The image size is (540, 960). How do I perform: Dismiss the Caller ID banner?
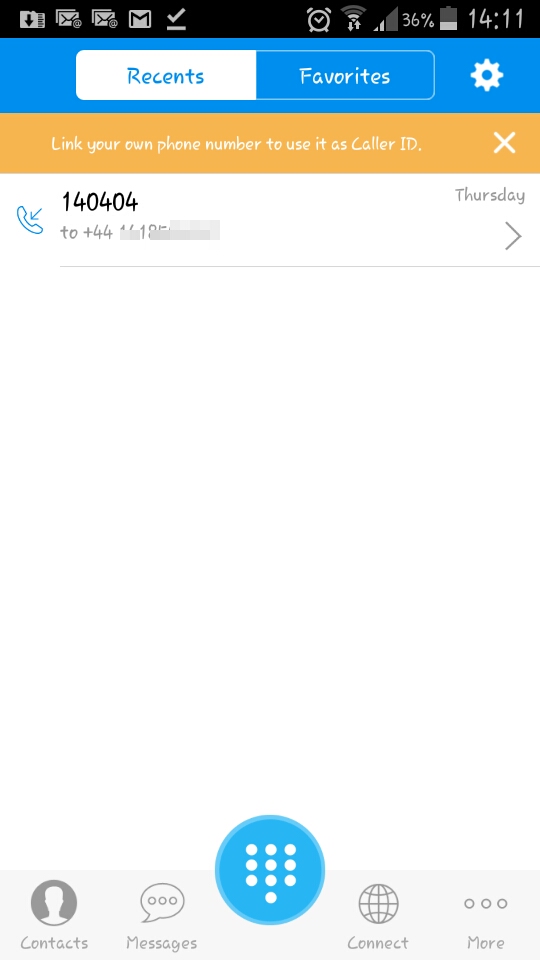tap(504, 143)
